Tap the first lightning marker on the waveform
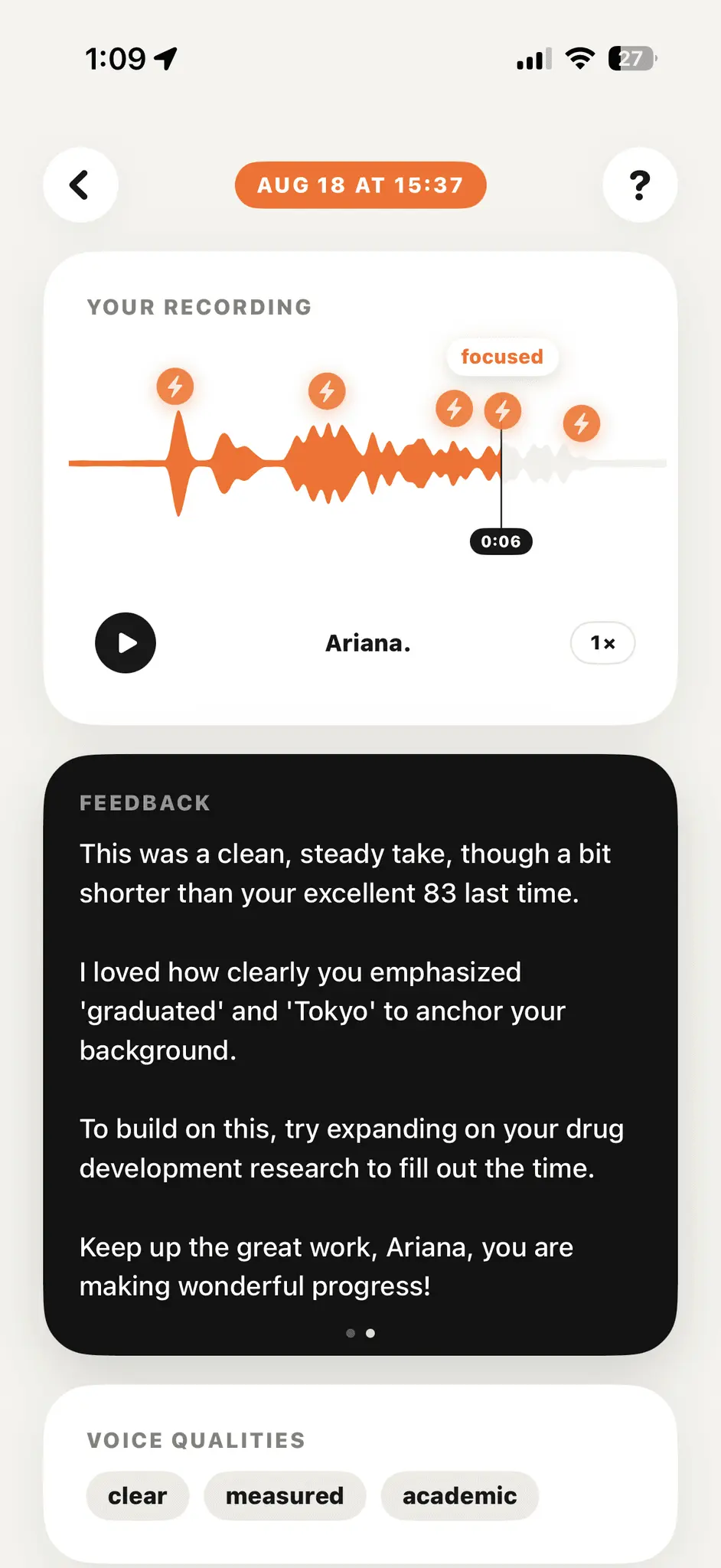721x1568 pixels. [x=175, y=386]
